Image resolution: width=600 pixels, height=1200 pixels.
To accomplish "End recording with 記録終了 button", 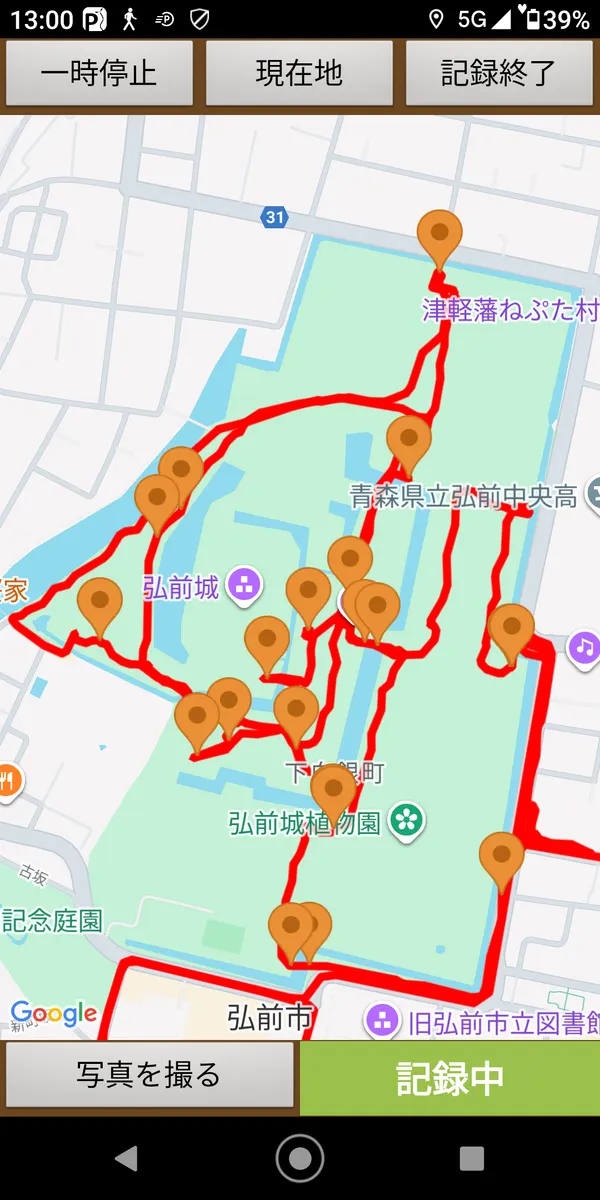I will tap(499, 73).
